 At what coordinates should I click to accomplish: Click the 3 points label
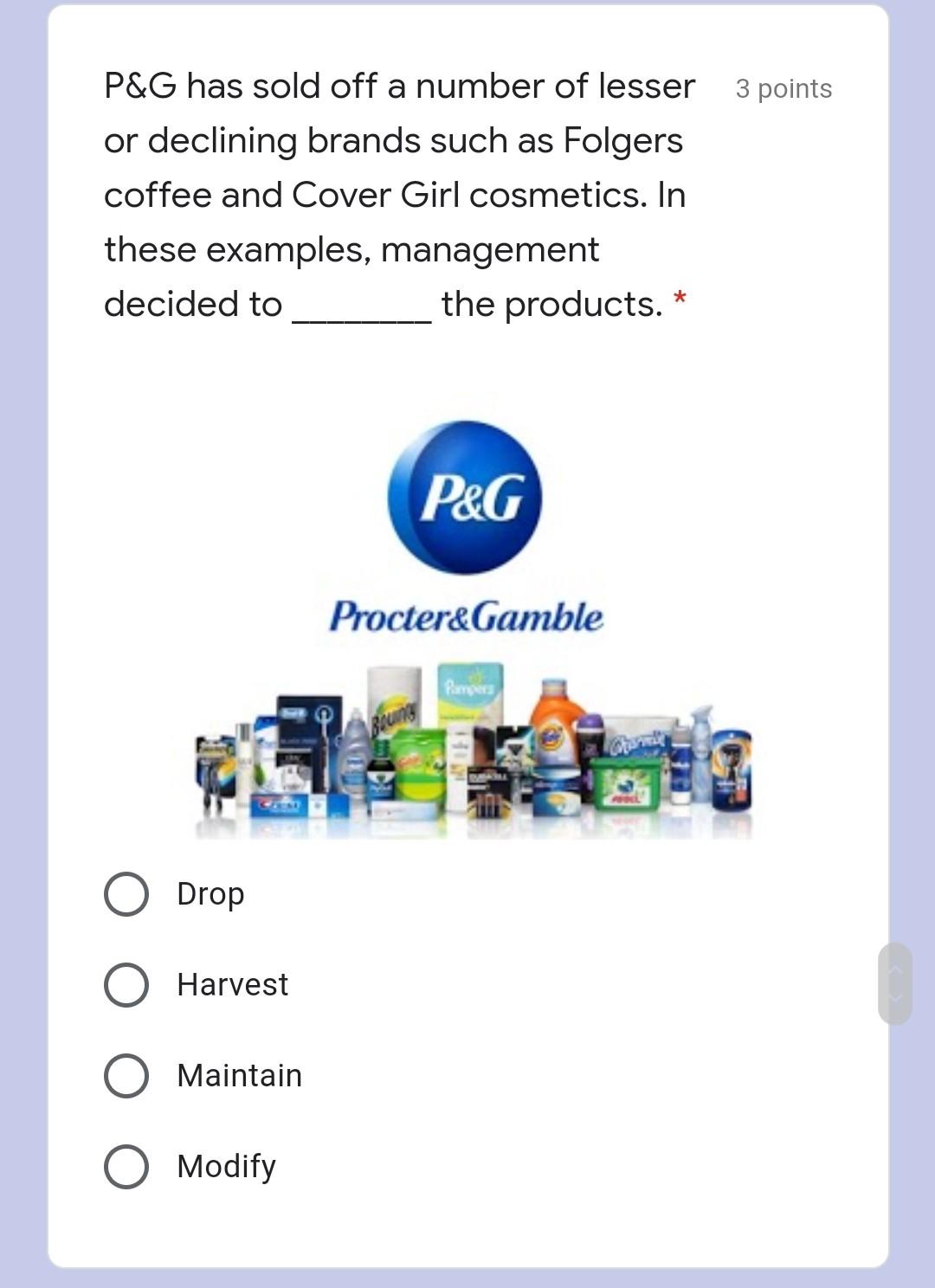782,87
